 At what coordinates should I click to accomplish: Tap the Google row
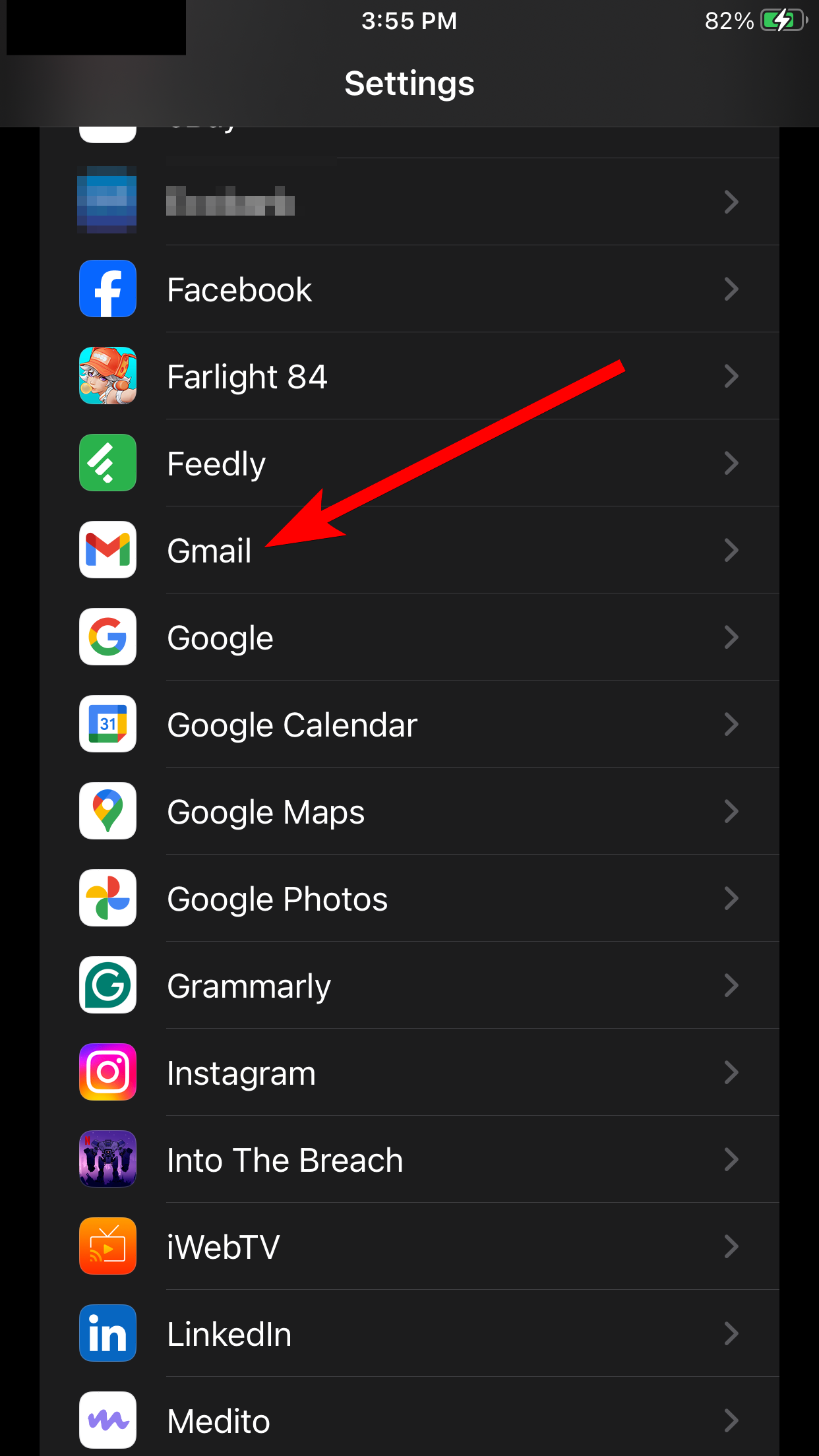(409, 638)
